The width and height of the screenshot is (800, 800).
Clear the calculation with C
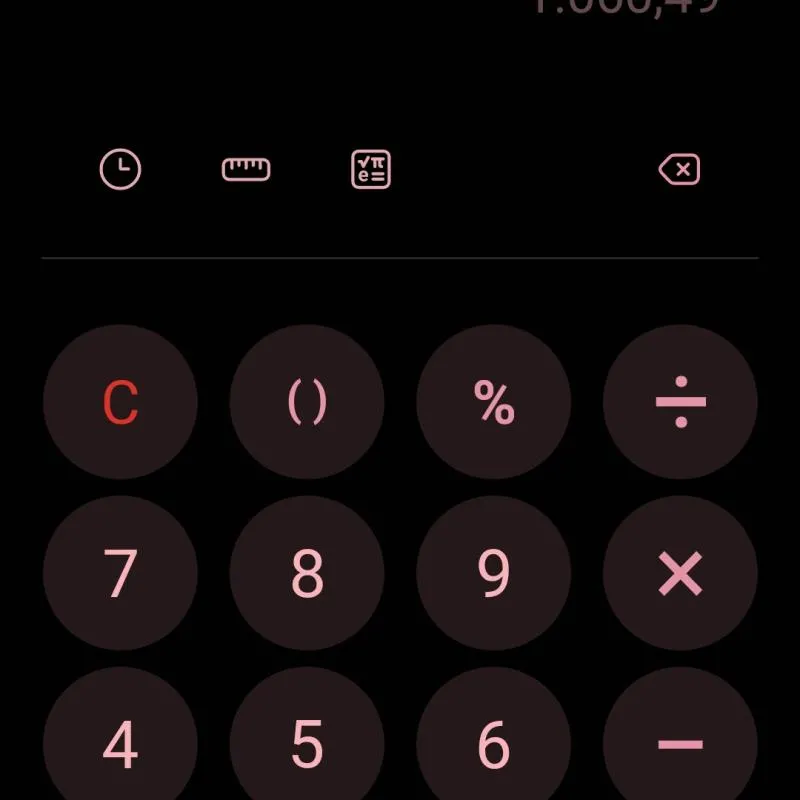[120, 402]
